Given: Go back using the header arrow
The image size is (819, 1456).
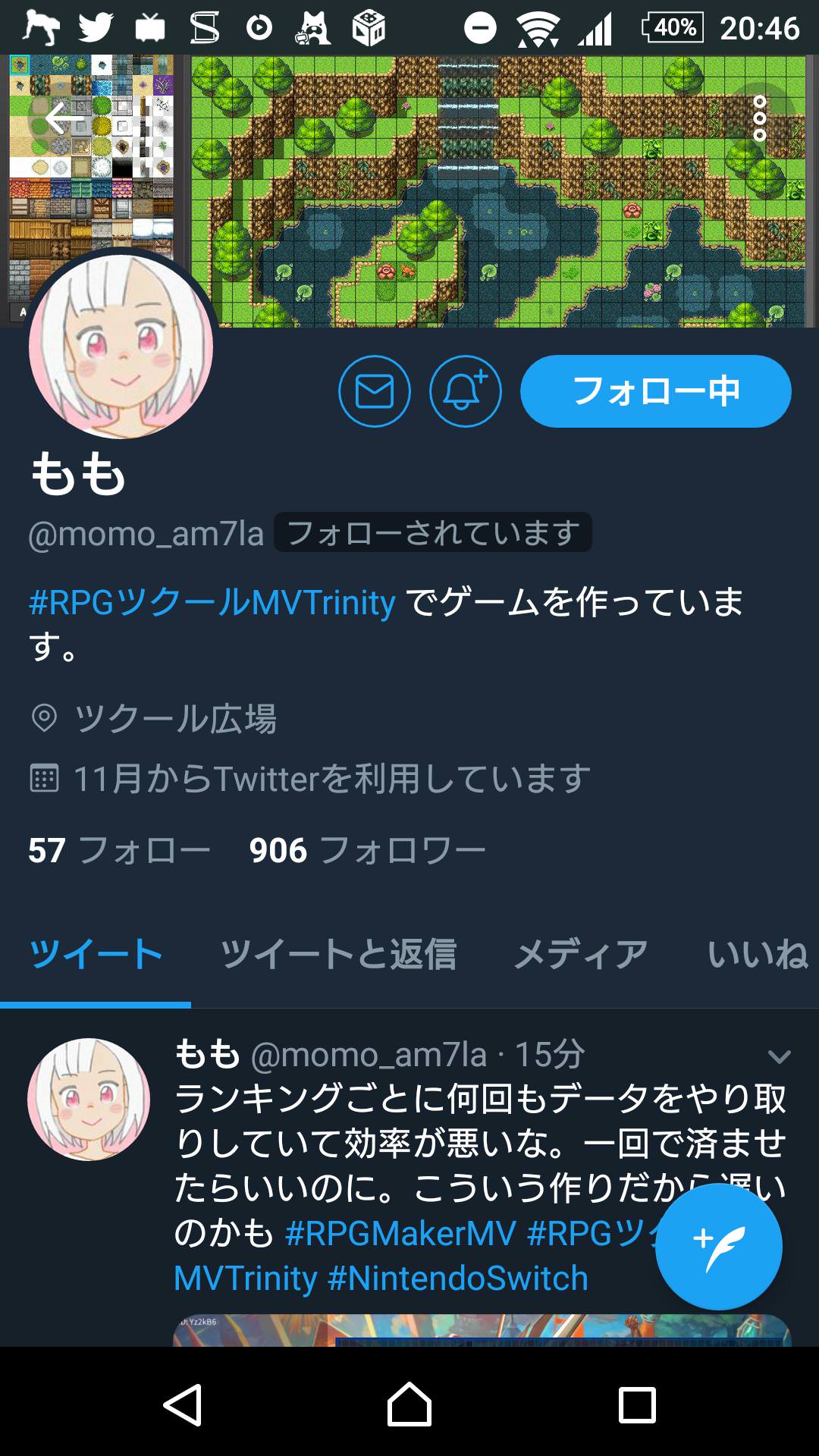Looking at the screenshot, I should [x=64, y=118].
